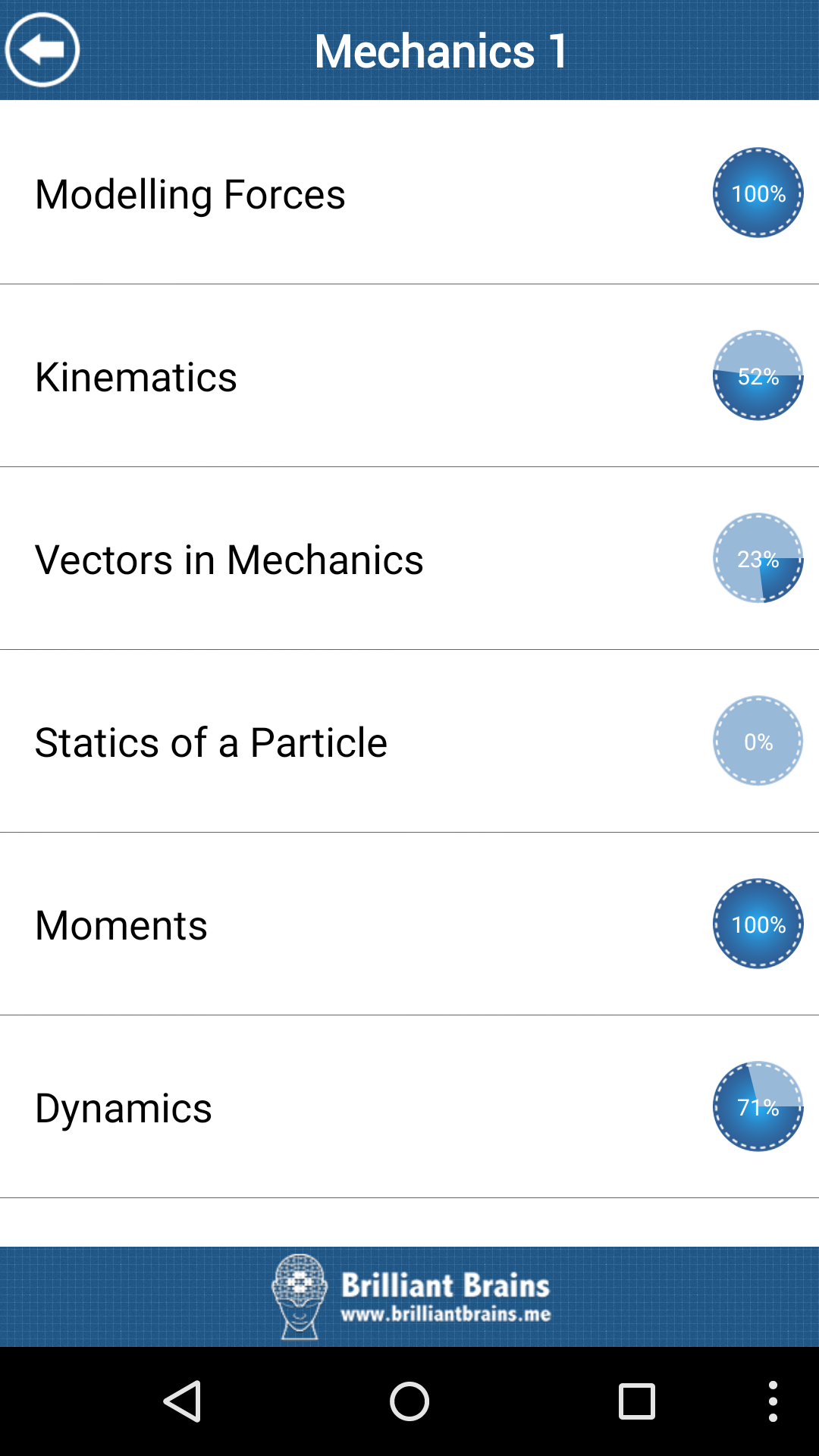Select the Moments topic
Screen dimensions: 819x1456
(x=303, y=924)
